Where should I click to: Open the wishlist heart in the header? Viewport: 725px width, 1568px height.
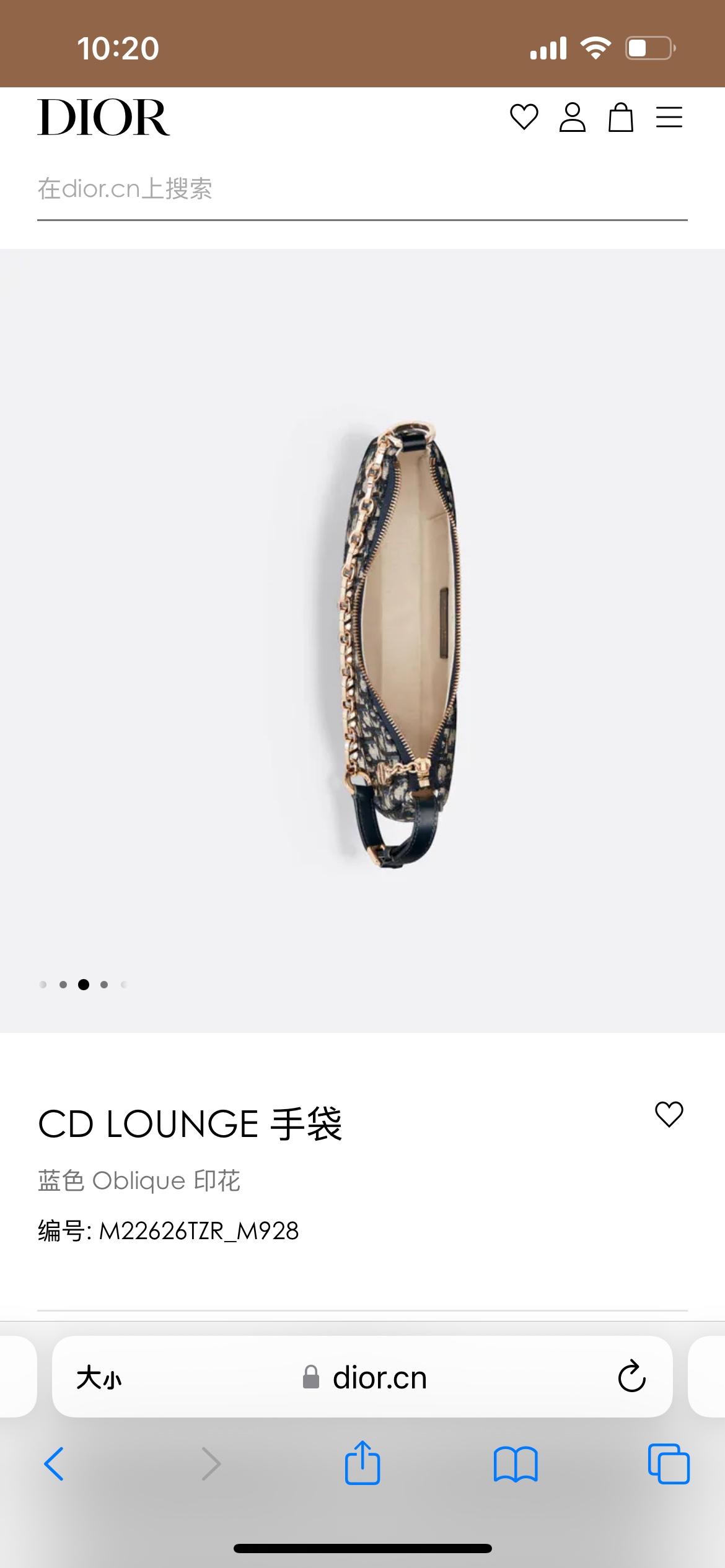[524, 117]
